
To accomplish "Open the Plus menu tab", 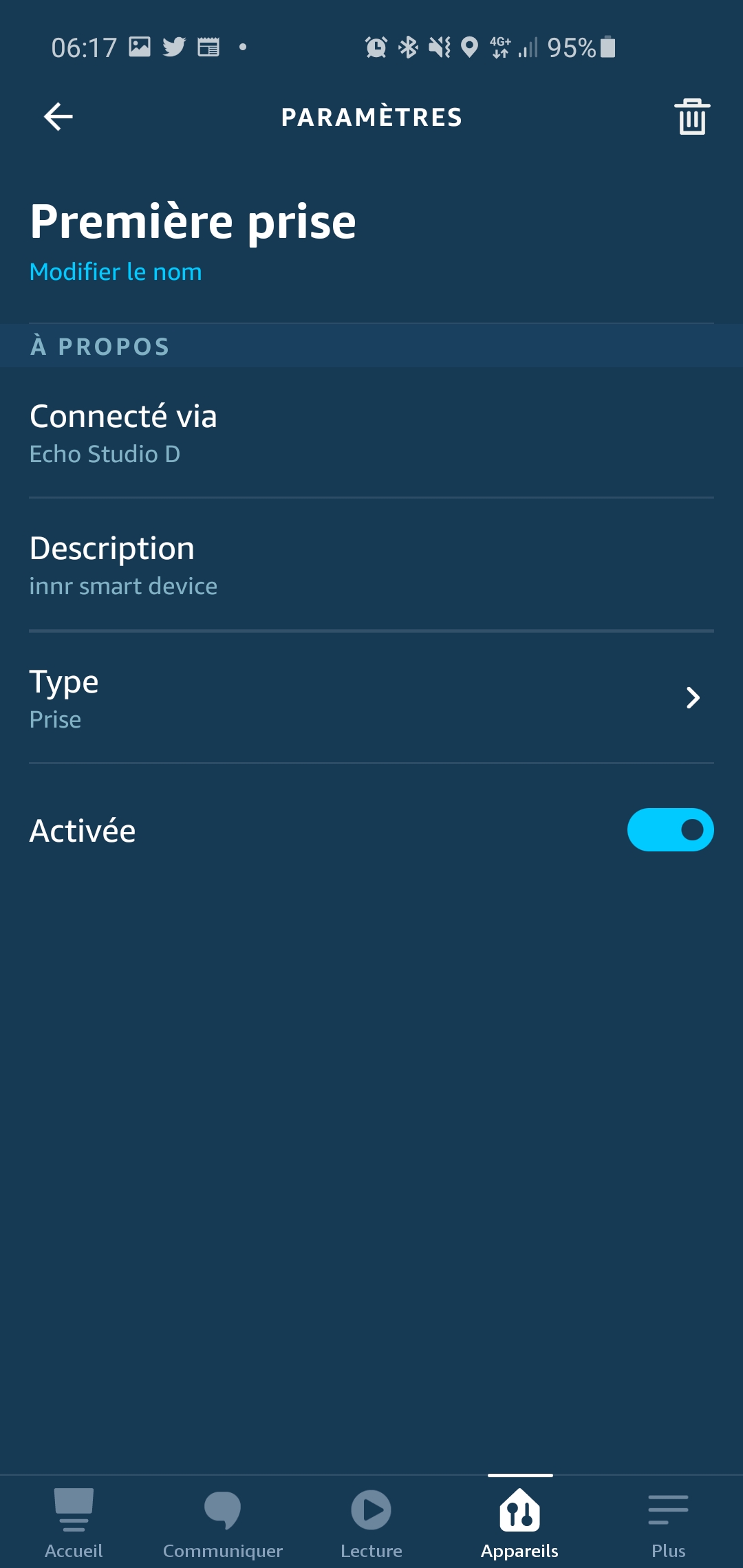I will click(x=669, y=1523).
